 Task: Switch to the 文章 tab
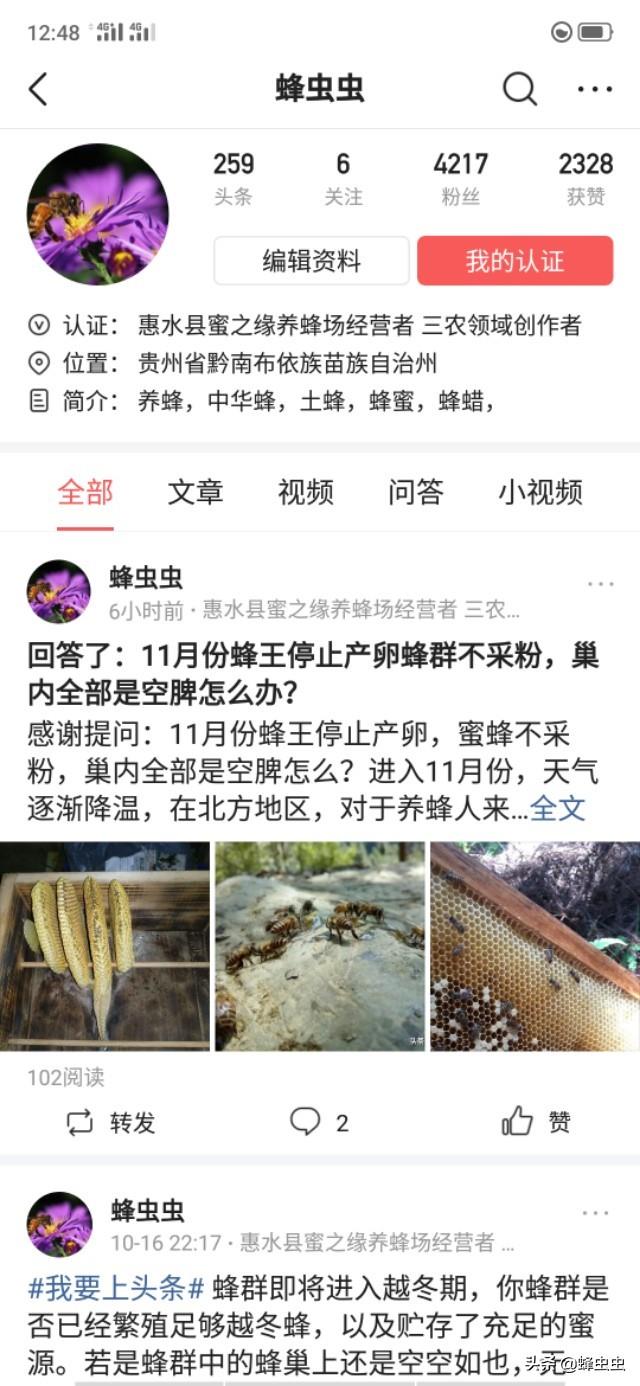195,492
